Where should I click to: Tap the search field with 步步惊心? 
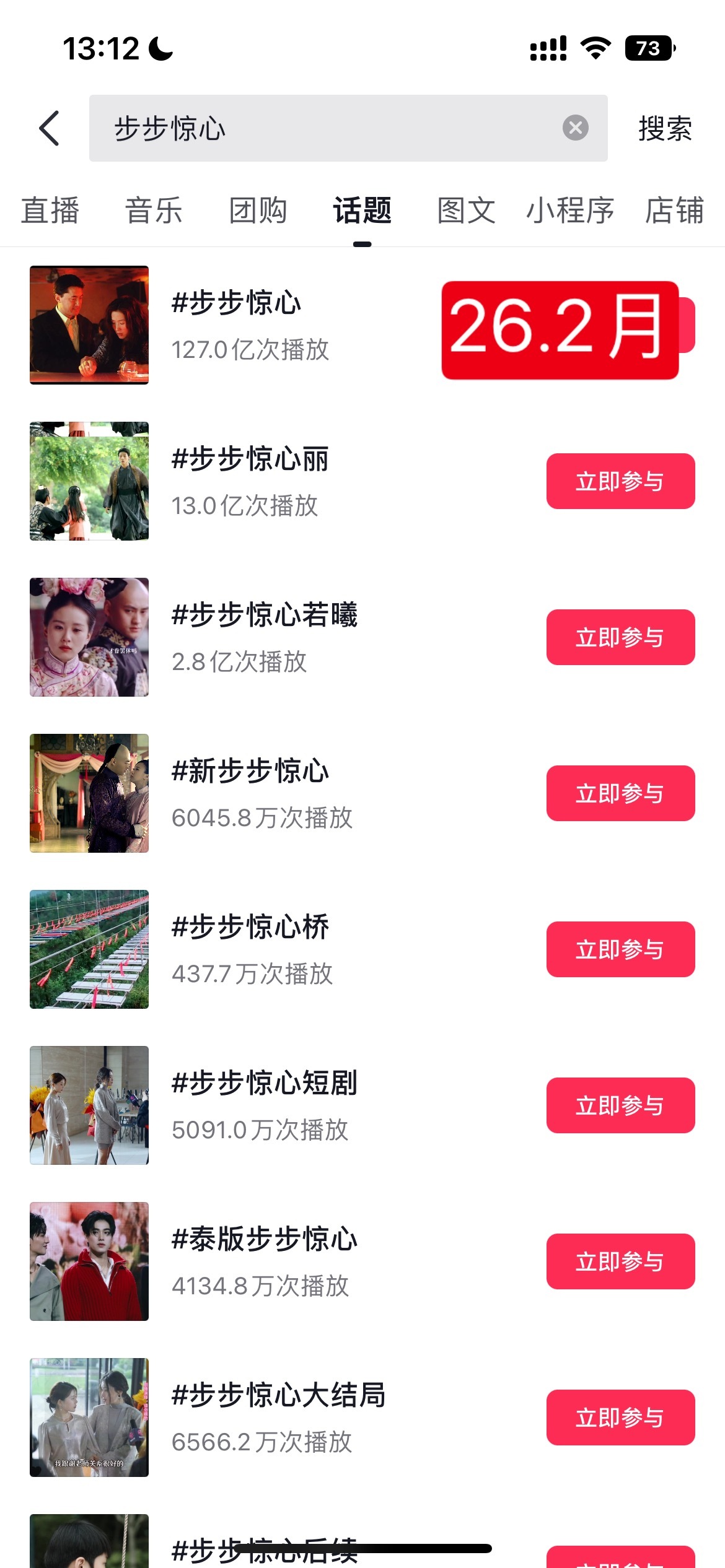pyautogui.click(x=322, y=128)
